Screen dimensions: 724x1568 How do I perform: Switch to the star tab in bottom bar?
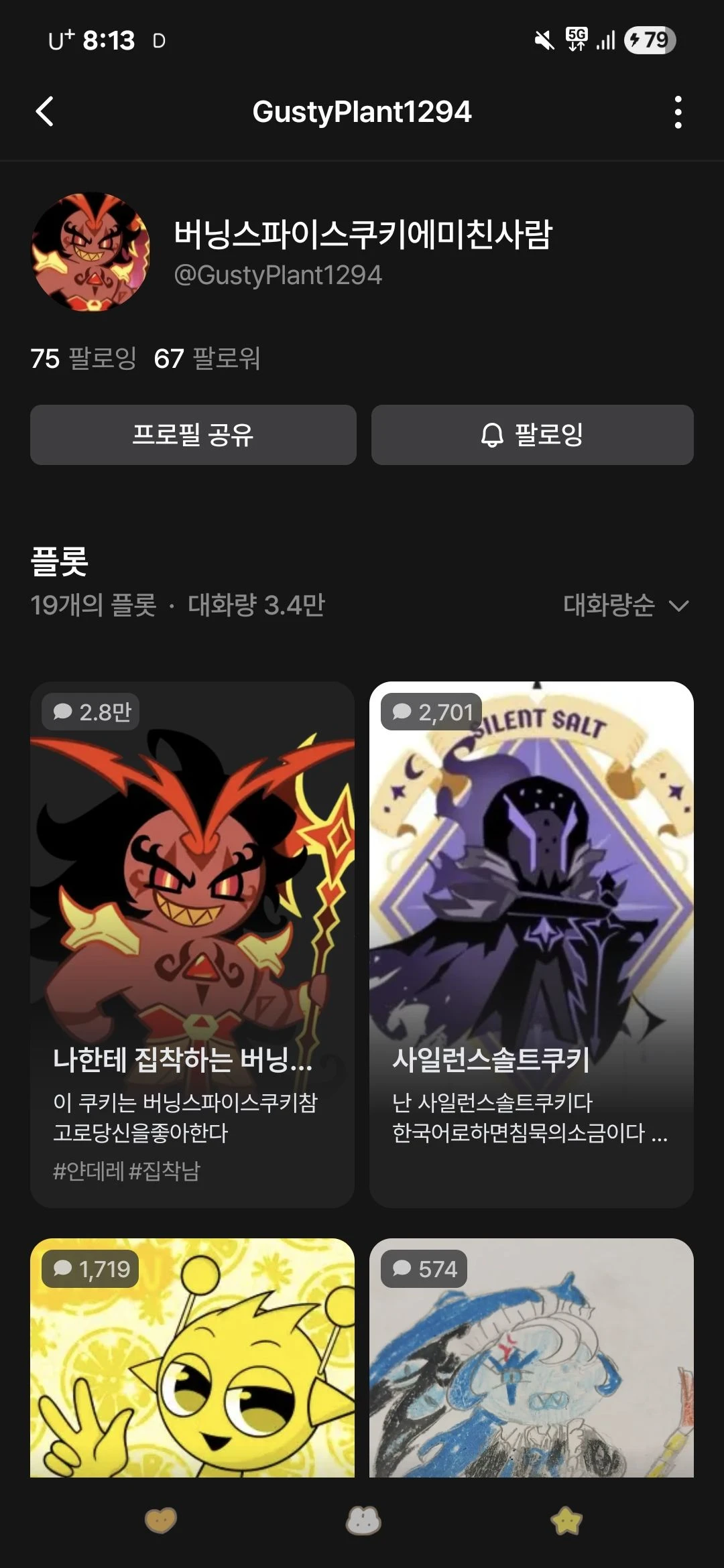566,1520
